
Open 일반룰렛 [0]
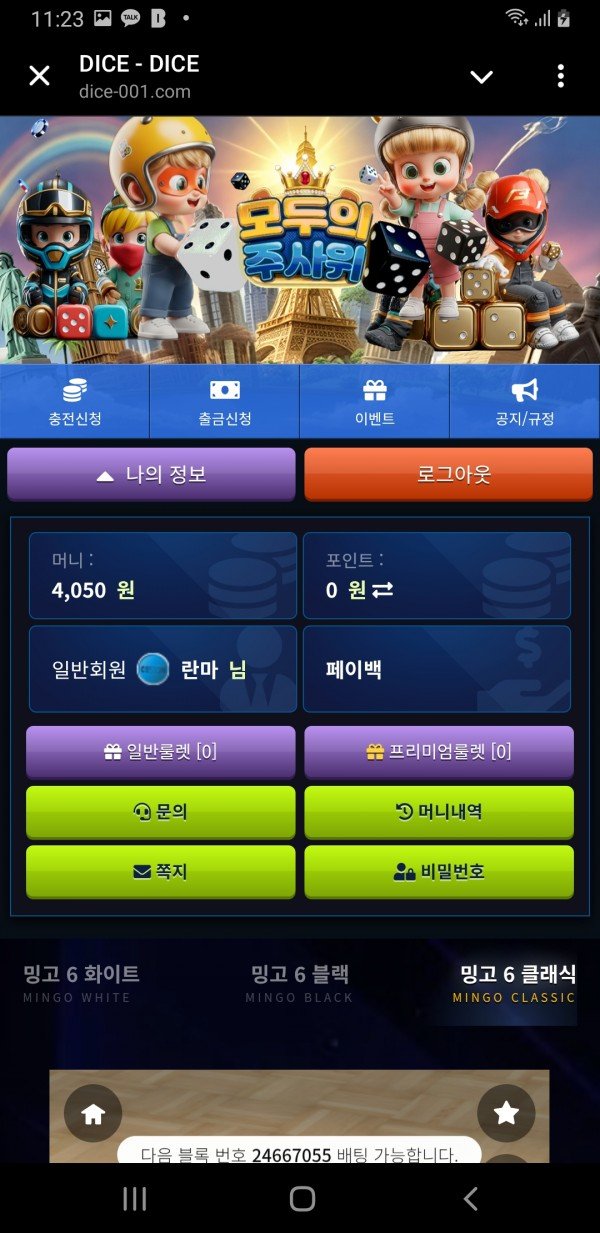pos(160,752)
